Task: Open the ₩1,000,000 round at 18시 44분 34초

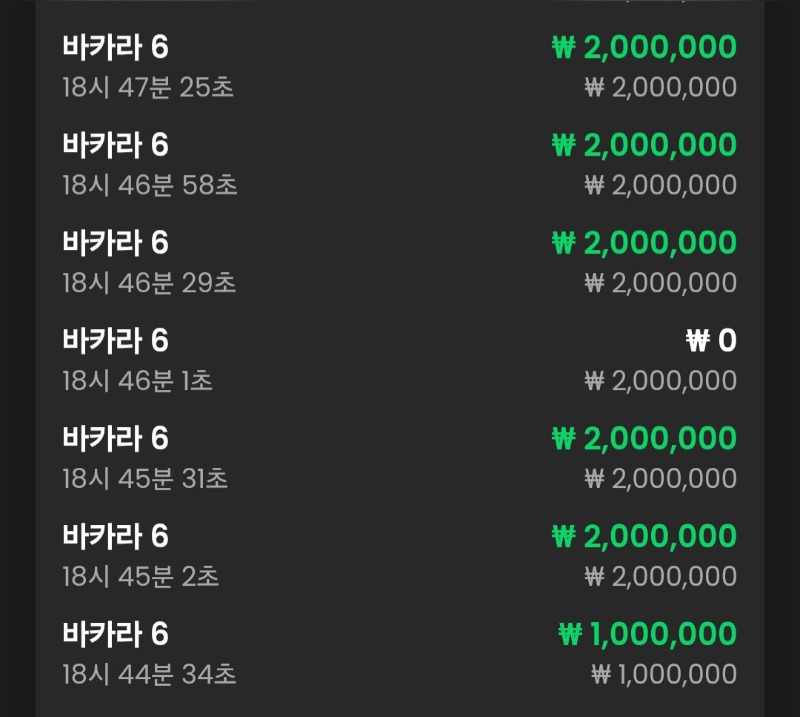Action: coord(399,654)
